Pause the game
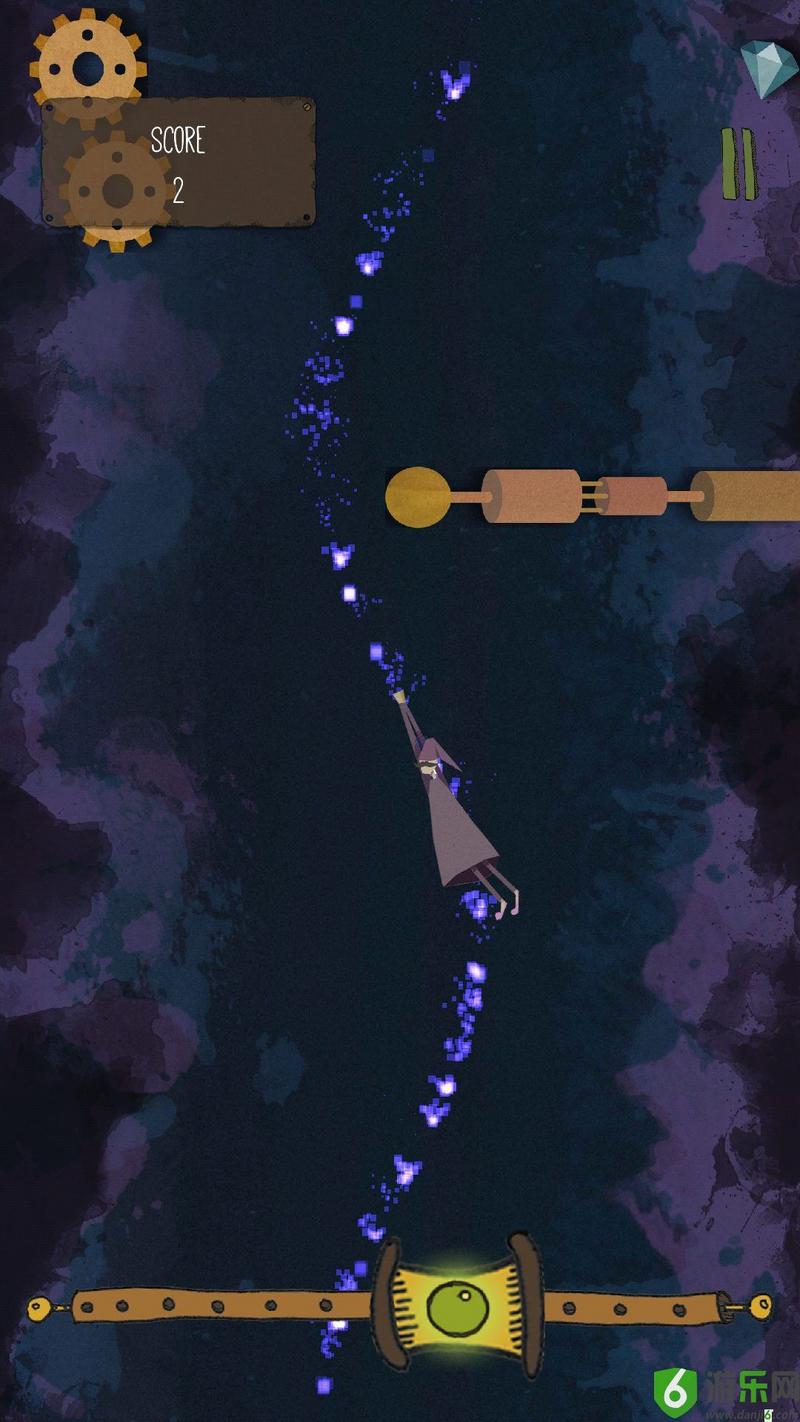The width and height of the screenshot is (800, 1422). (739, 163)
